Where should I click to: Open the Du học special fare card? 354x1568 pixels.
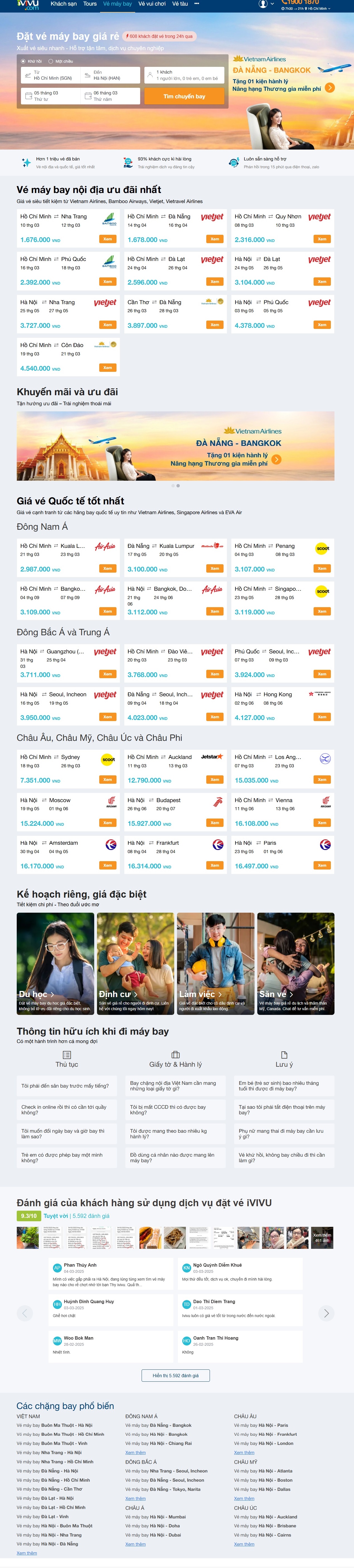pos(55,963)
